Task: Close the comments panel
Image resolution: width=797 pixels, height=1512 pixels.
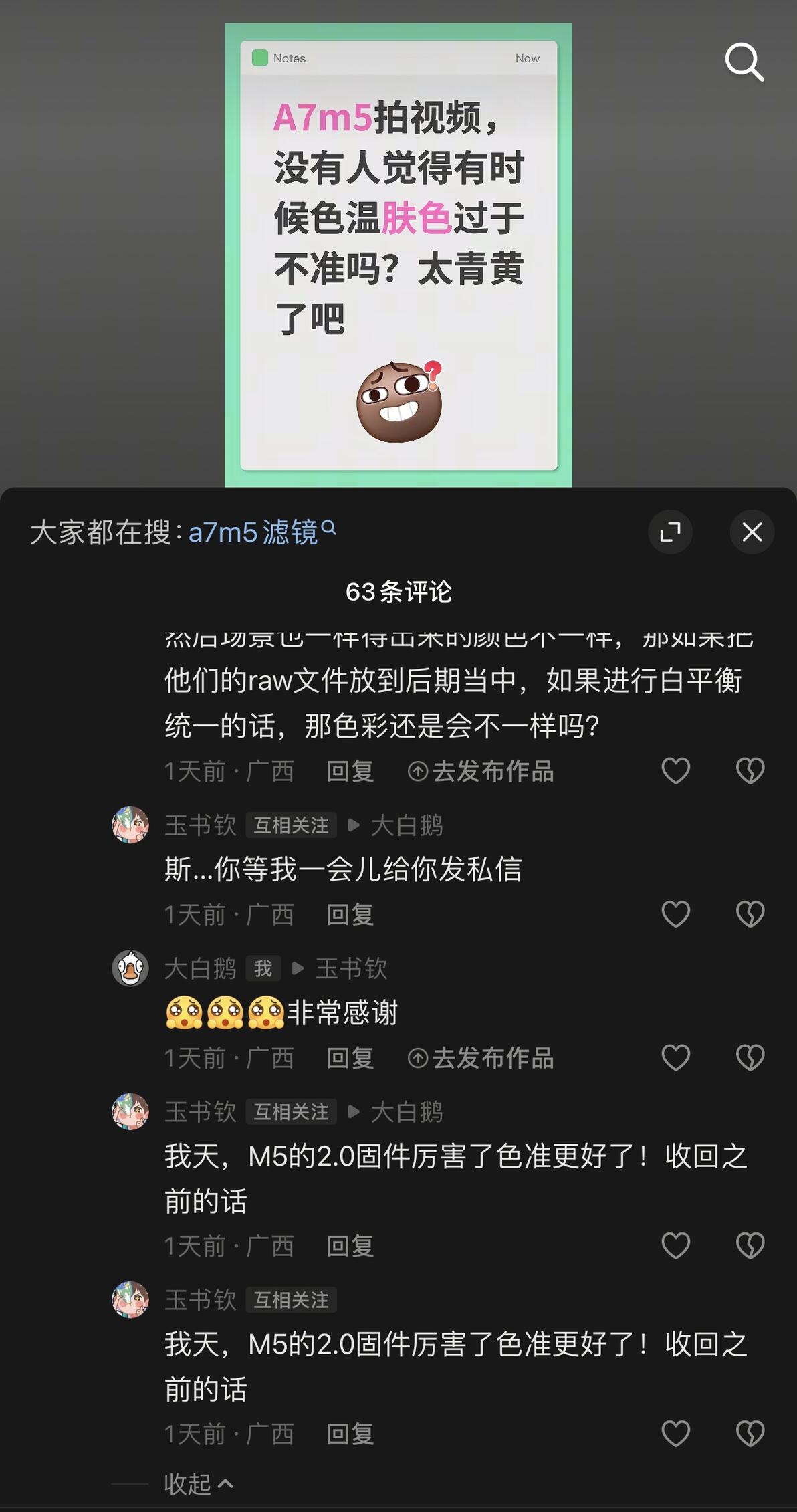Action: coord(752,532)
